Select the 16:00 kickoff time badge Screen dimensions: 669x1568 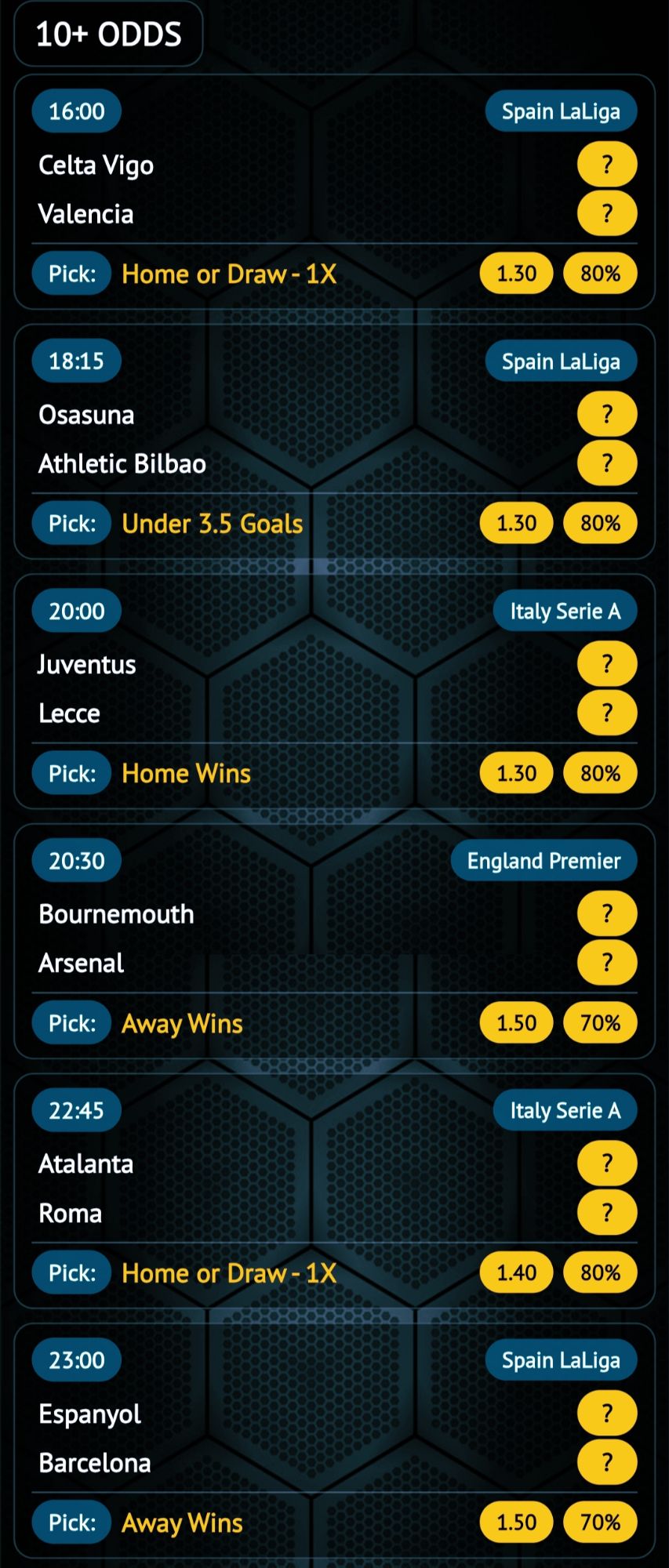[76, 111]
